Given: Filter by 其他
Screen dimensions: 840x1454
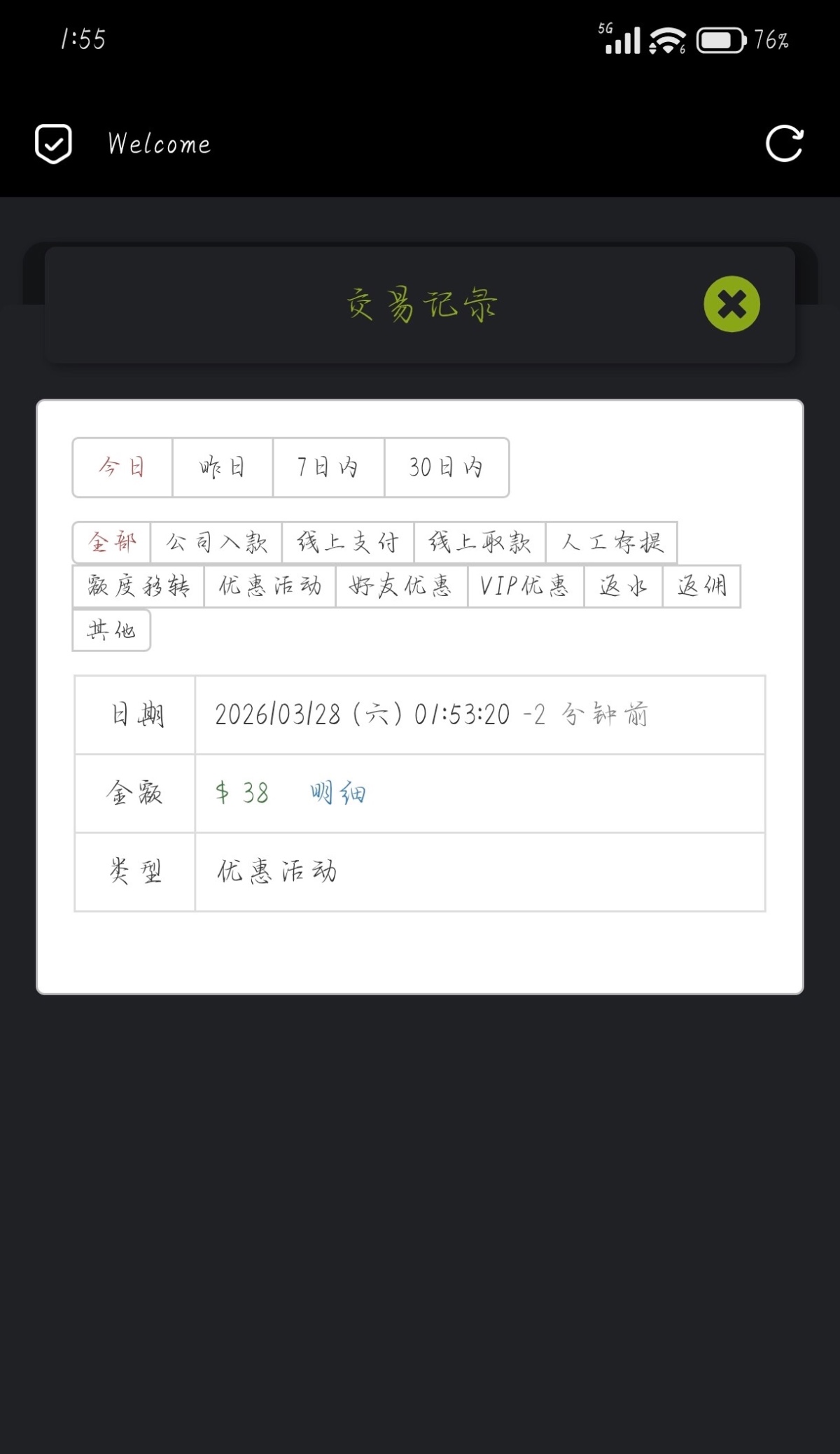Looking at the screenshot, I should [x=111, y=630].
